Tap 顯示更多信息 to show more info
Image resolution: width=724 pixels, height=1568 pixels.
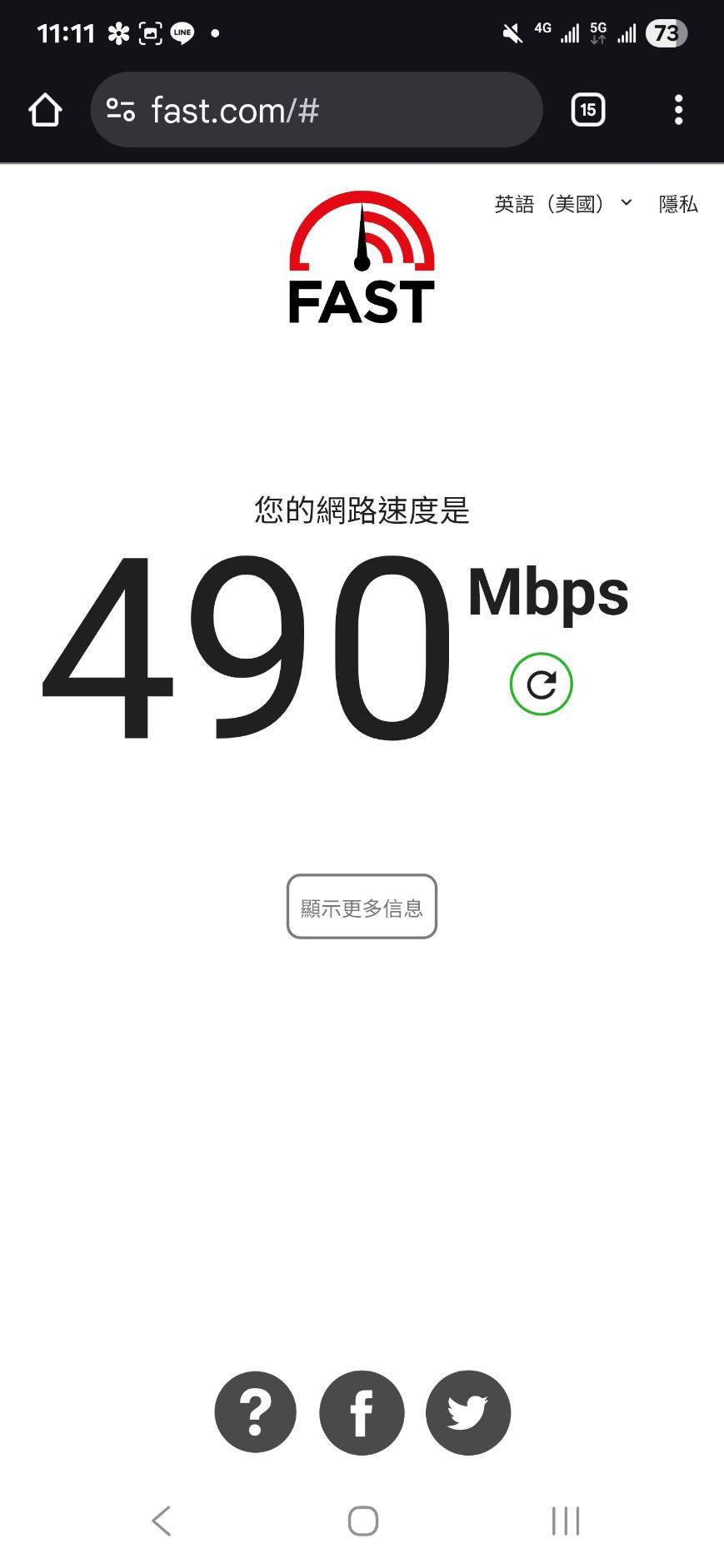(362, 907)
